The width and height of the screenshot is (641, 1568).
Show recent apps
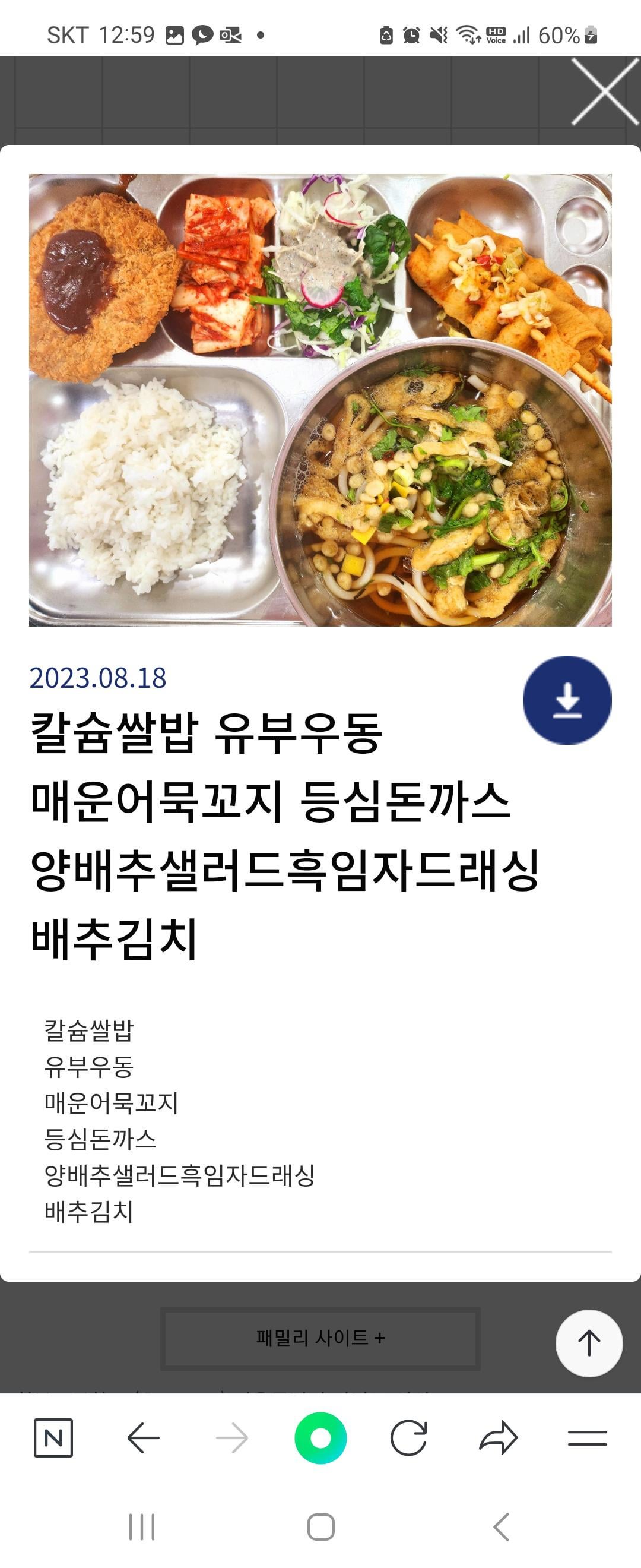click(x=142, y=1526)
